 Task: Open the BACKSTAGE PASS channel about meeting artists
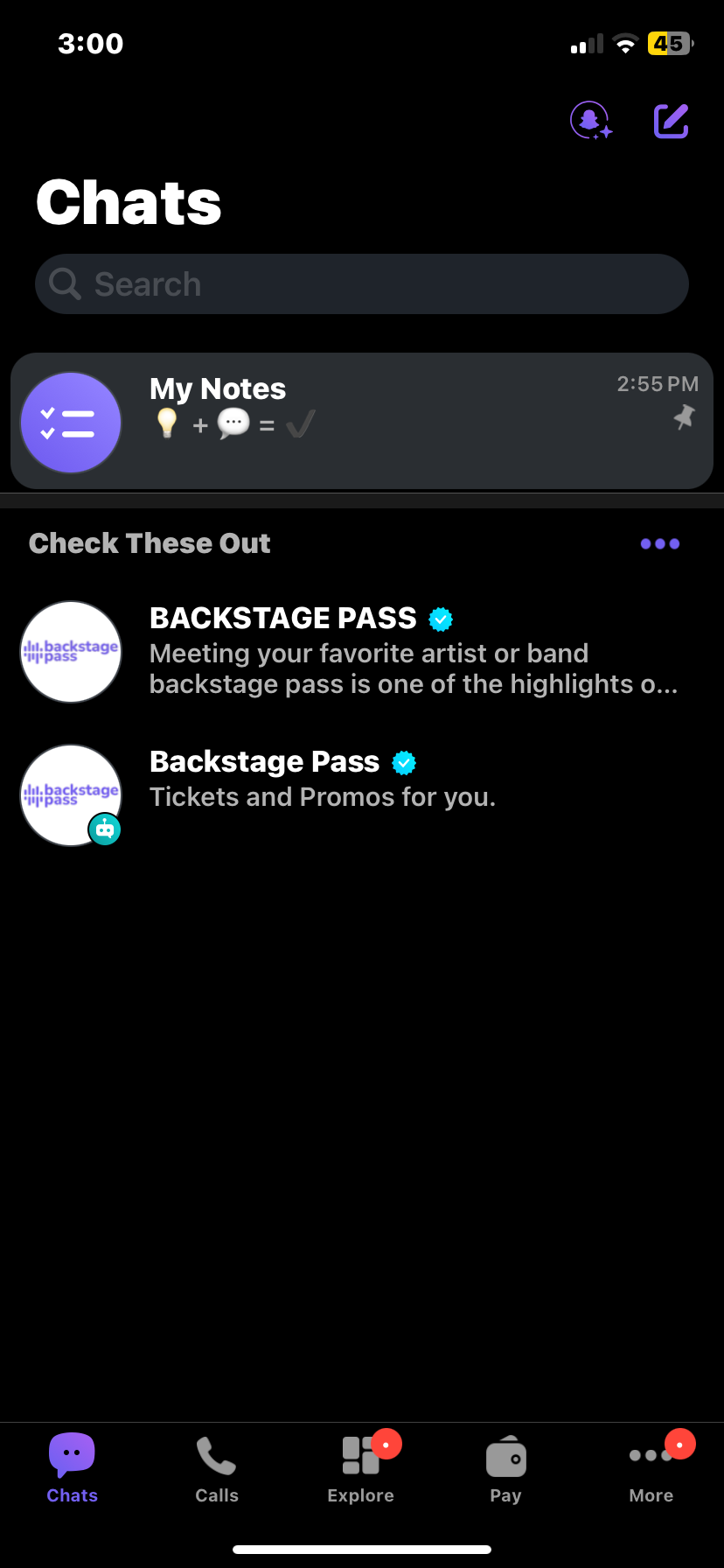coord(362,652)
